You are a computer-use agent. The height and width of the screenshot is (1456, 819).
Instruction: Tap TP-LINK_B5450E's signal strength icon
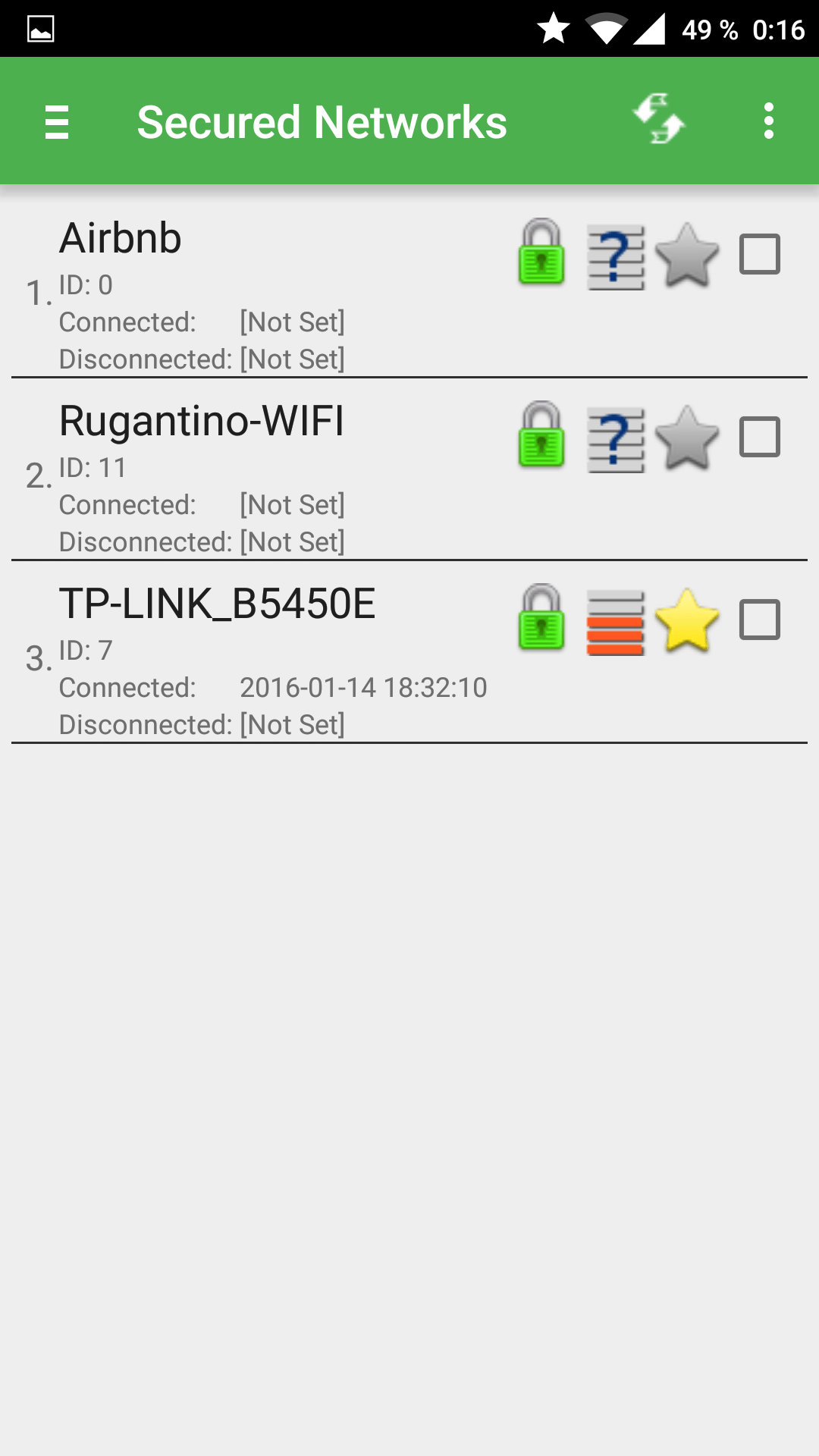616,623
